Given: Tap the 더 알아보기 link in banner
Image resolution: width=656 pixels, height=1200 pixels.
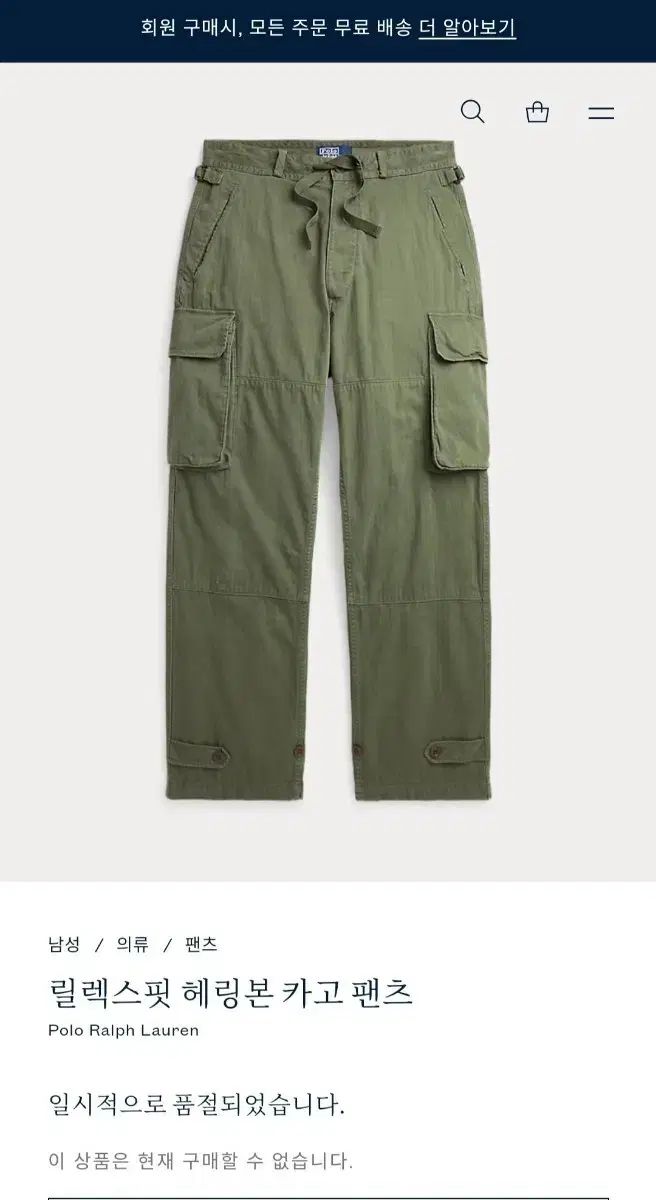Looking at the screenshot, I should pyautogui.click(x=467, y=28).
